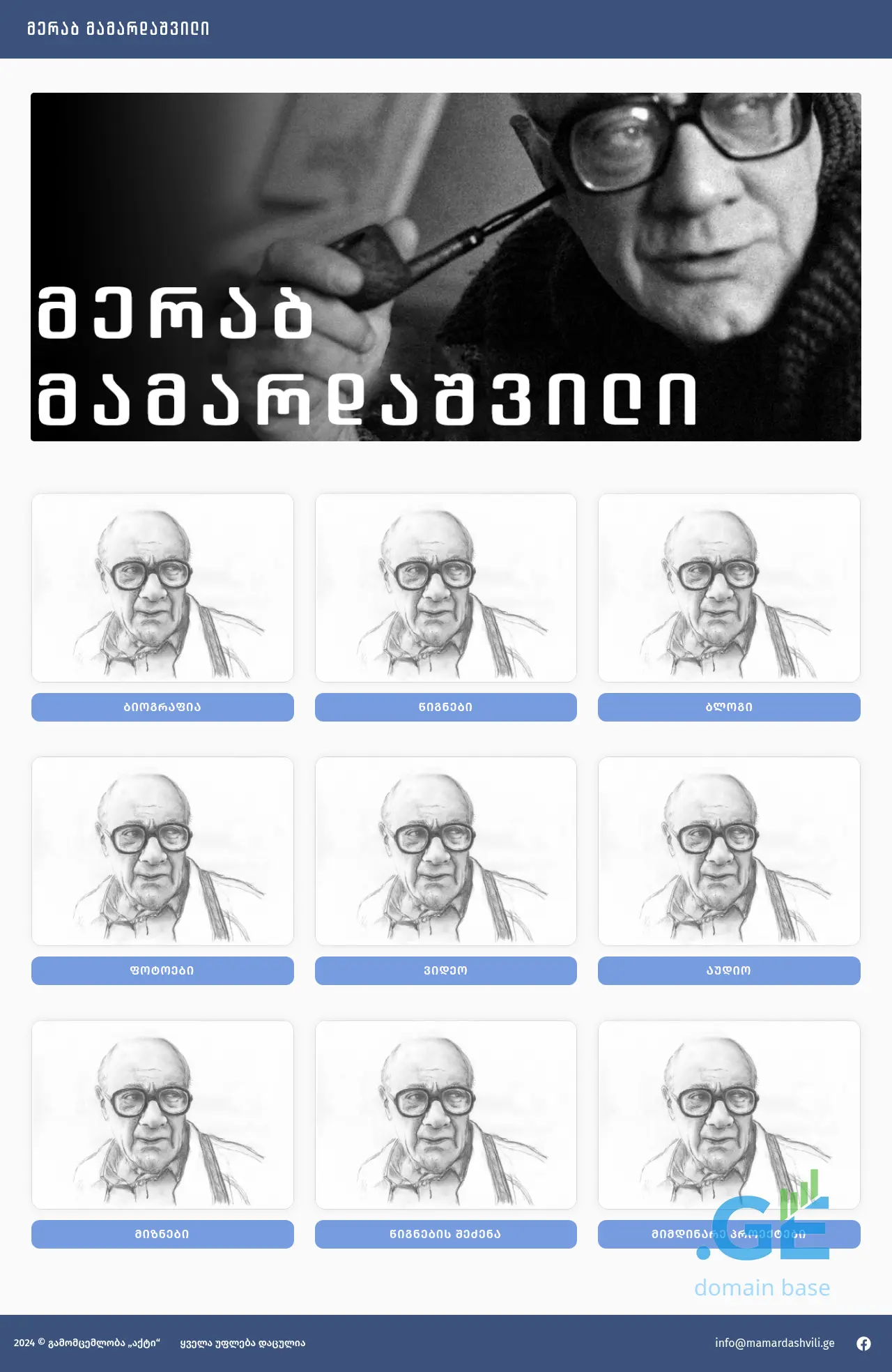Tap the info@mamardashvili.ge email link
892x1372 pixels.
774,1343
